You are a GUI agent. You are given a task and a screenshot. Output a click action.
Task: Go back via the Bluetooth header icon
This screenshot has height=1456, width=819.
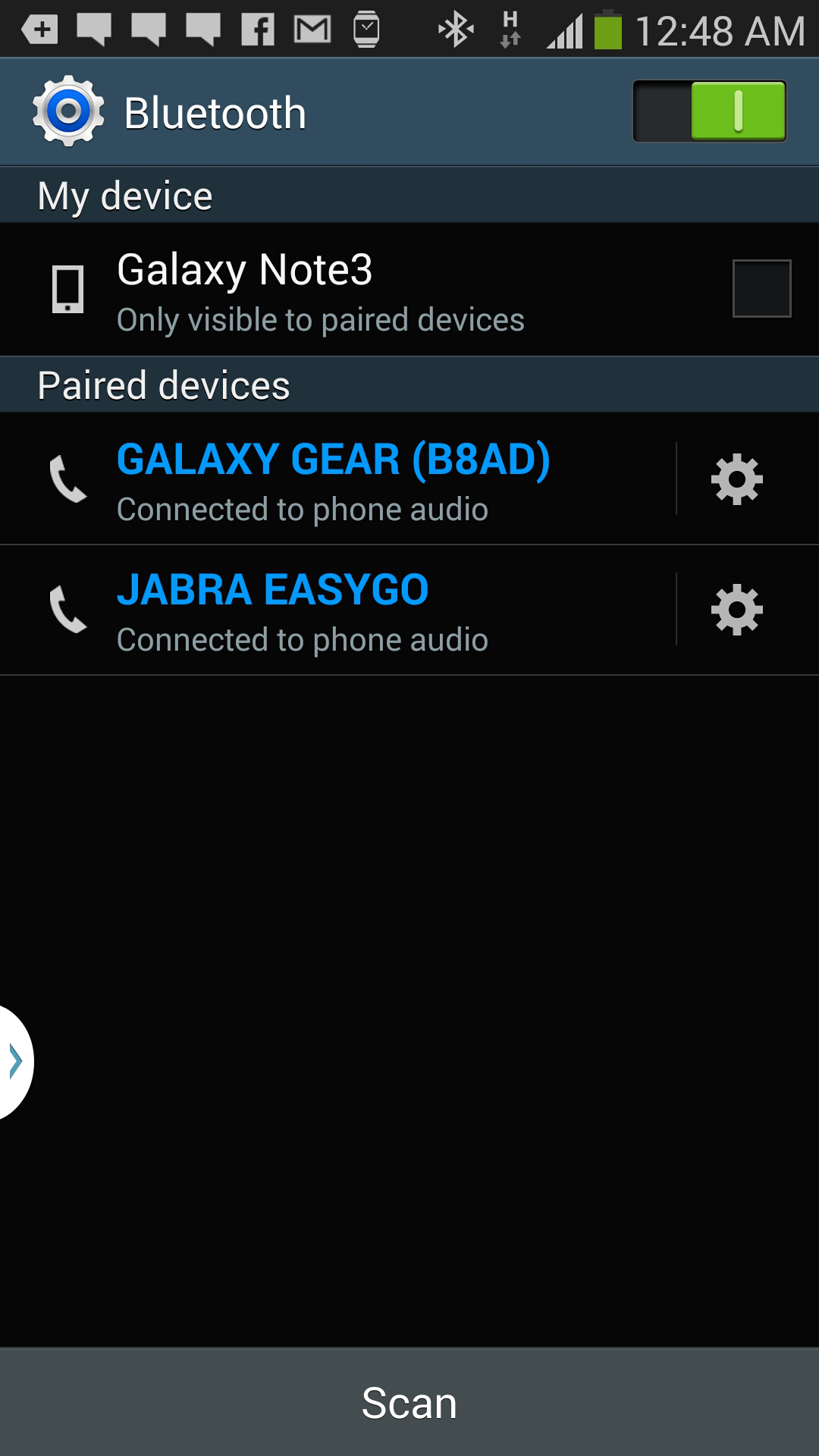68,111
